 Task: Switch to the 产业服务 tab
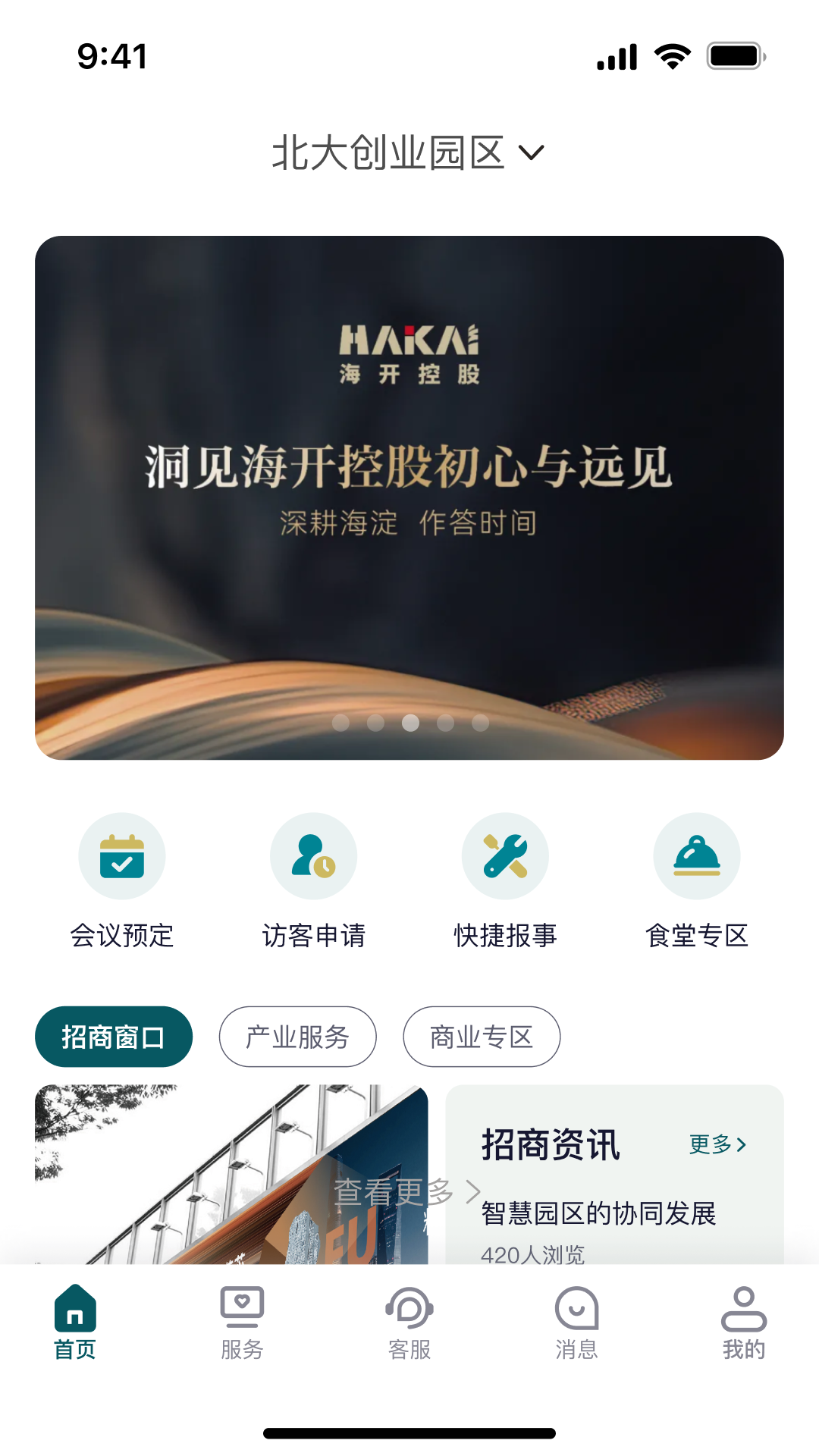297,1037
